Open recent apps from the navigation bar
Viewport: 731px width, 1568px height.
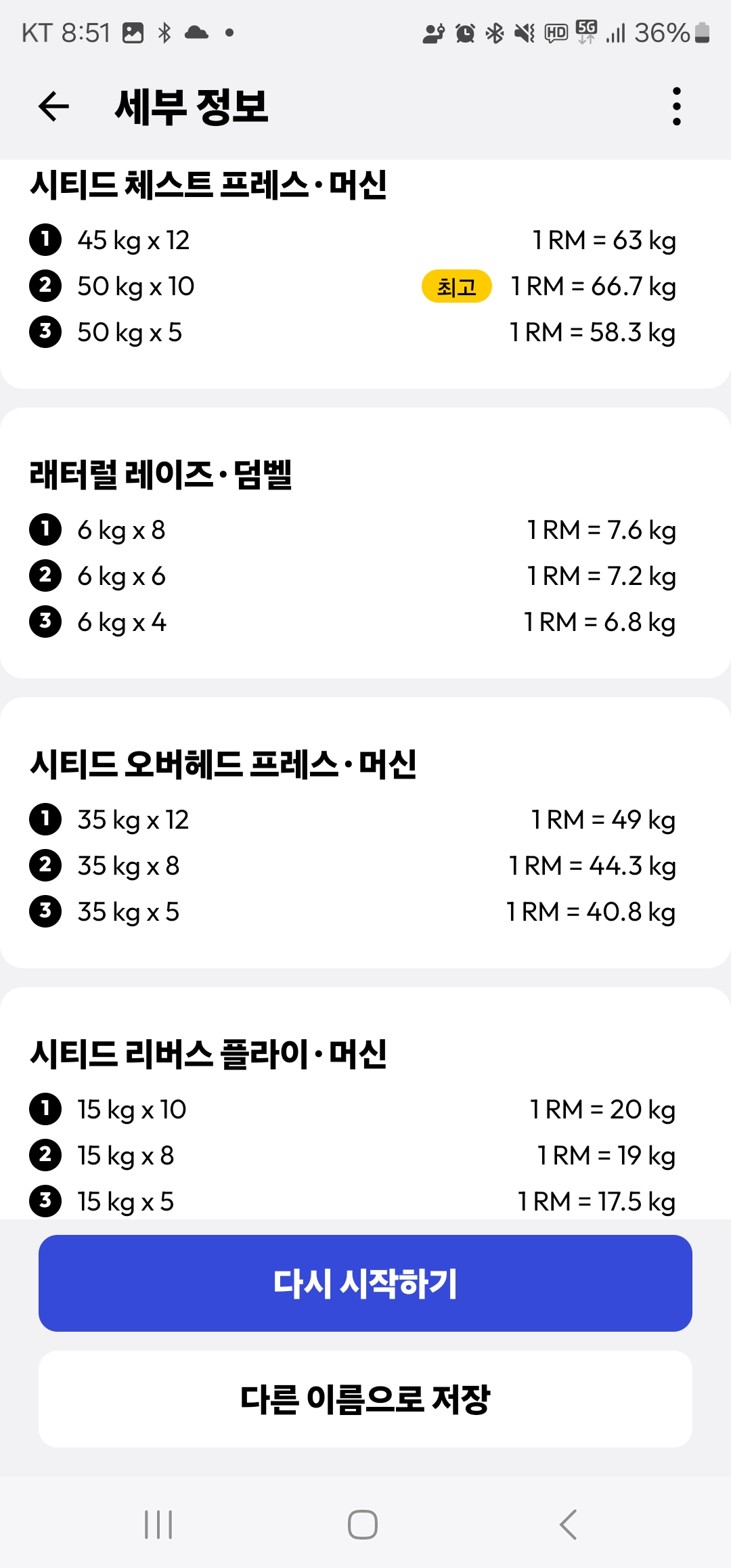click(x=159, y=1525)
